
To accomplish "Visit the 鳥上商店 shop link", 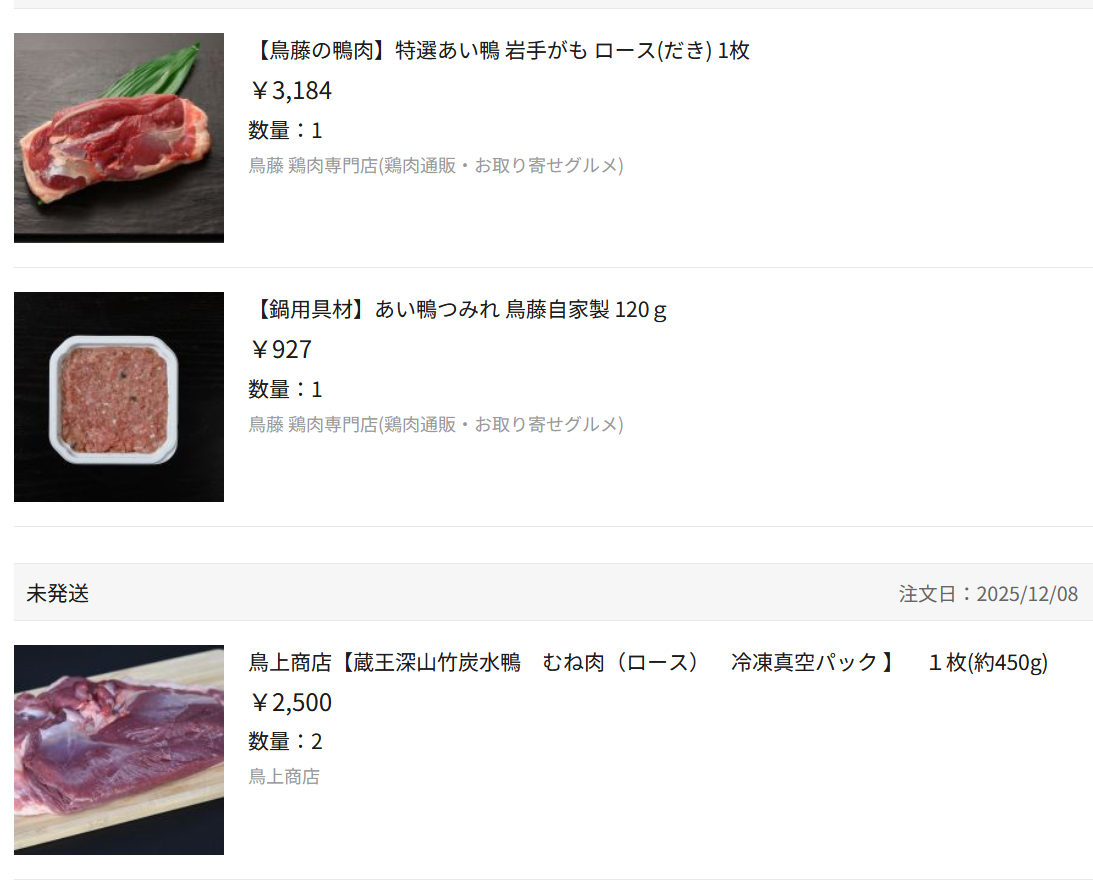I will [284, 776].
